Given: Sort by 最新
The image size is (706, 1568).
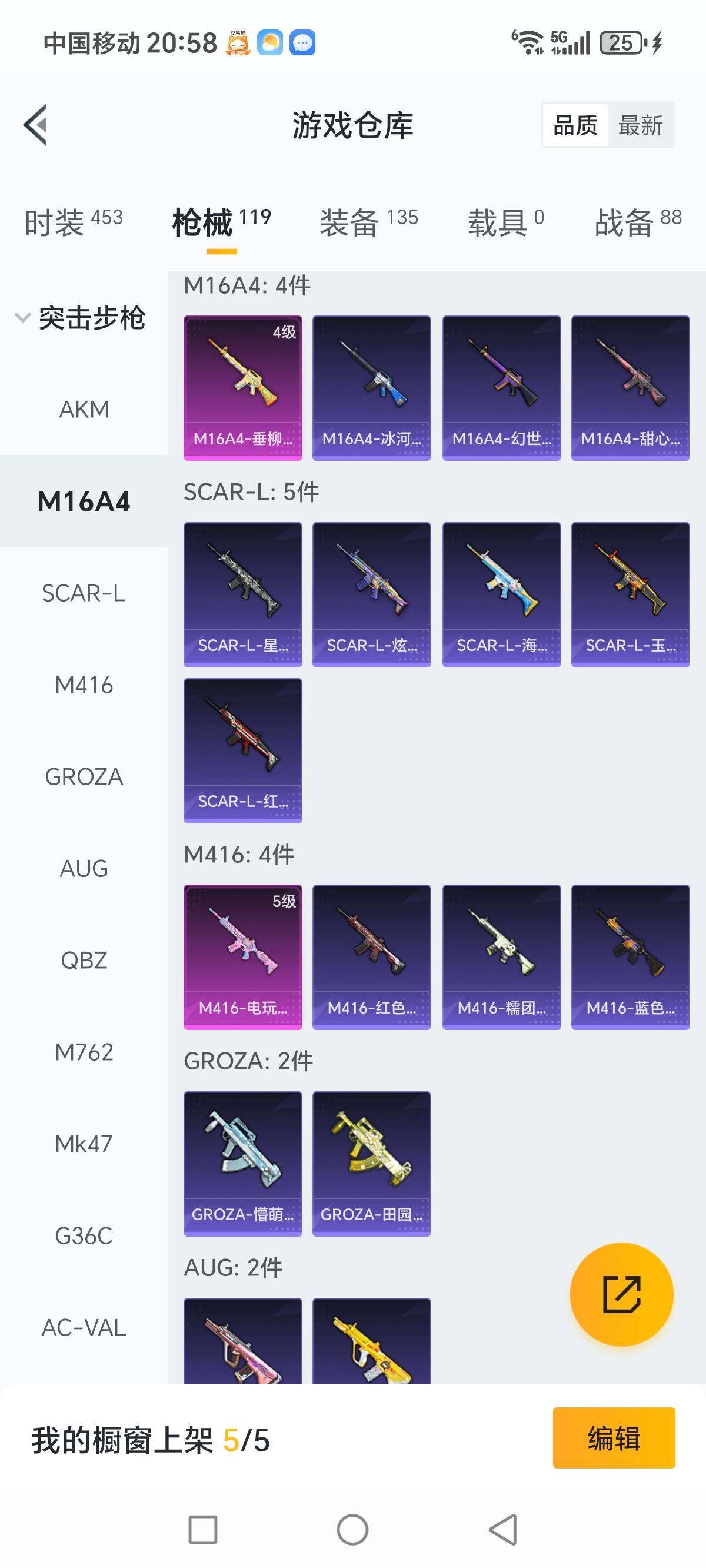Looking at the screenshot, I should [640, 125].
